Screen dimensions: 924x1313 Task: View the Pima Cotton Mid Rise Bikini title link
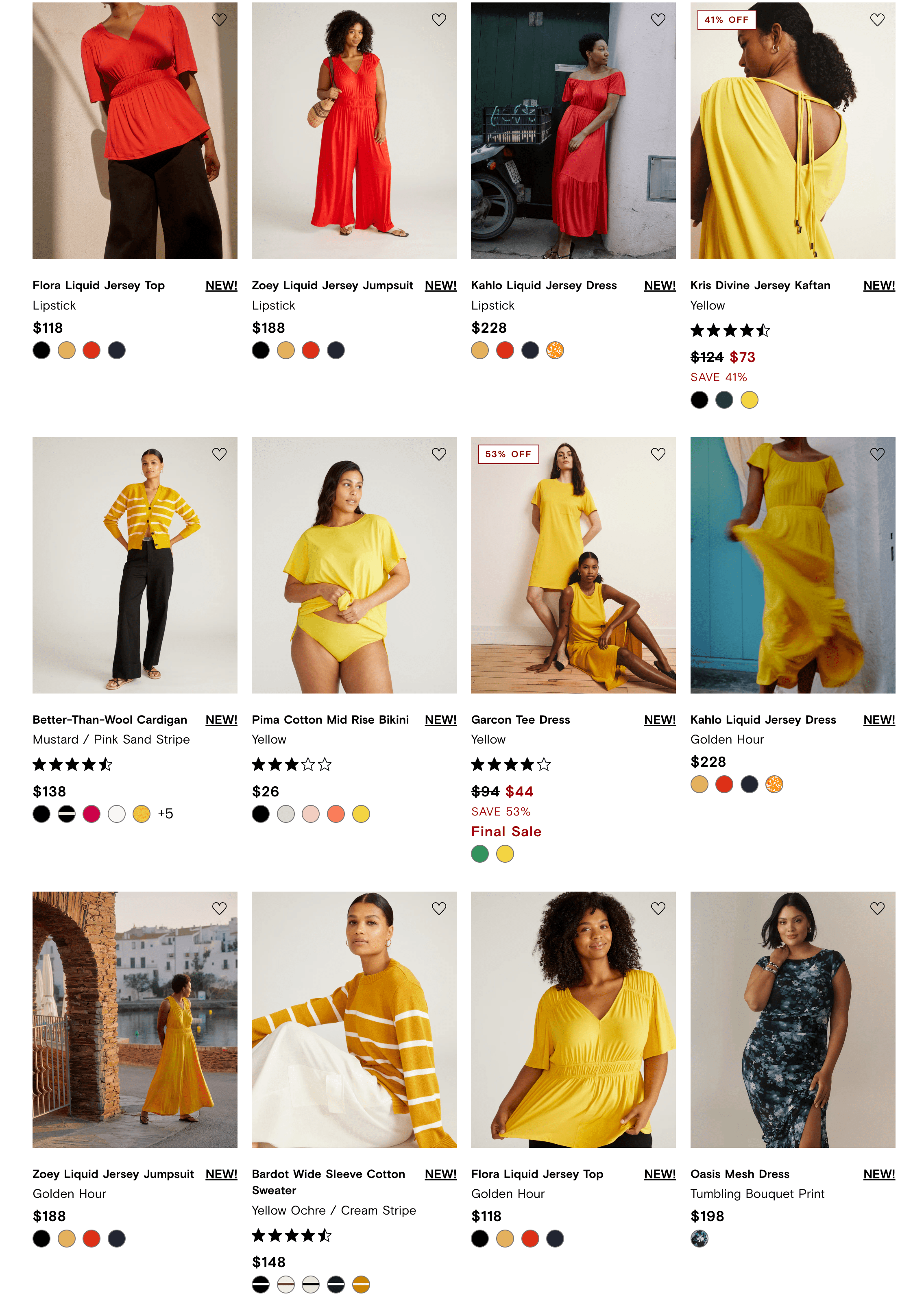[330, 720]
